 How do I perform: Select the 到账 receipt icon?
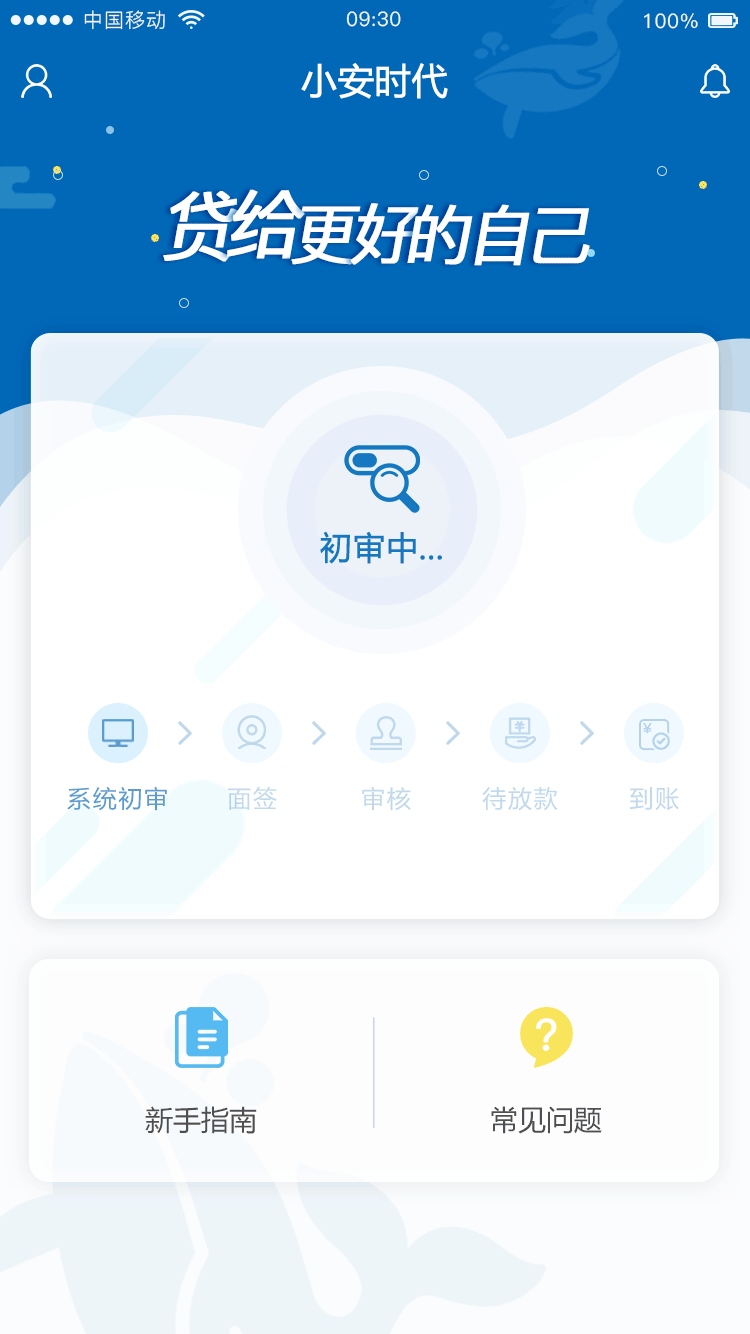coord(654,732)
